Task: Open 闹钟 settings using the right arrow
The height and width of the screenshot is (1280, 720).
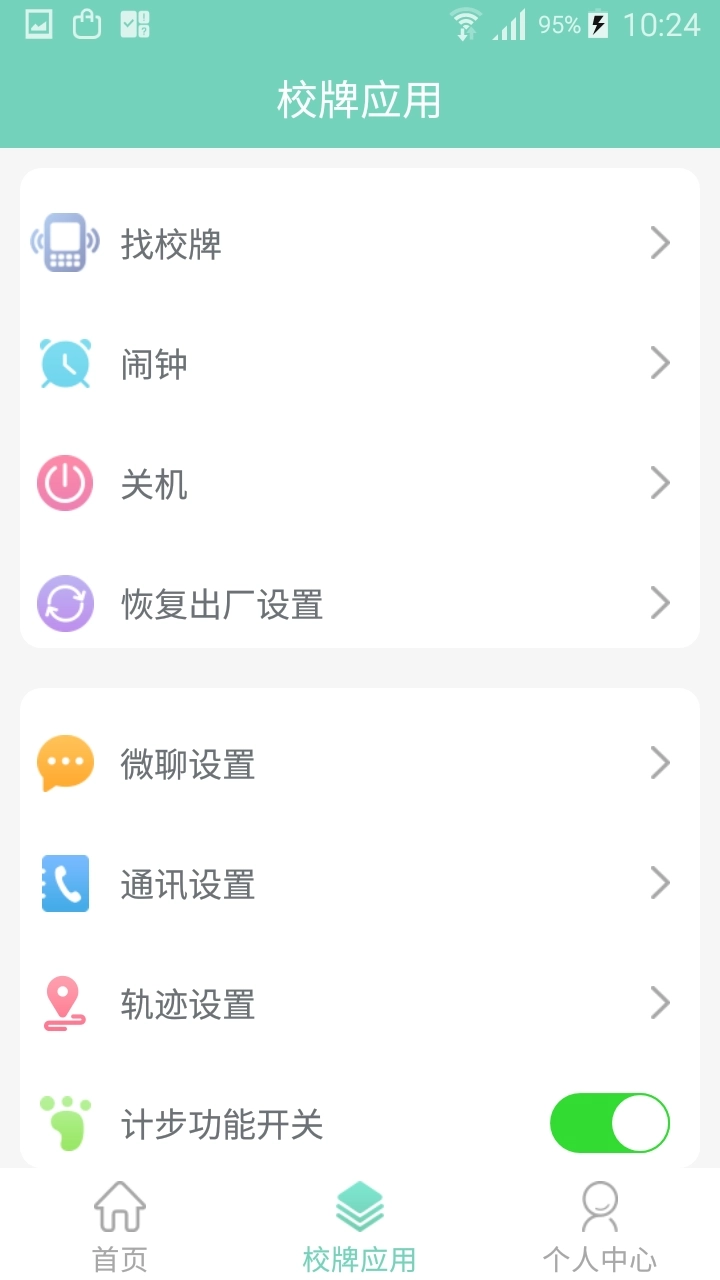Action: pos(660,363)
